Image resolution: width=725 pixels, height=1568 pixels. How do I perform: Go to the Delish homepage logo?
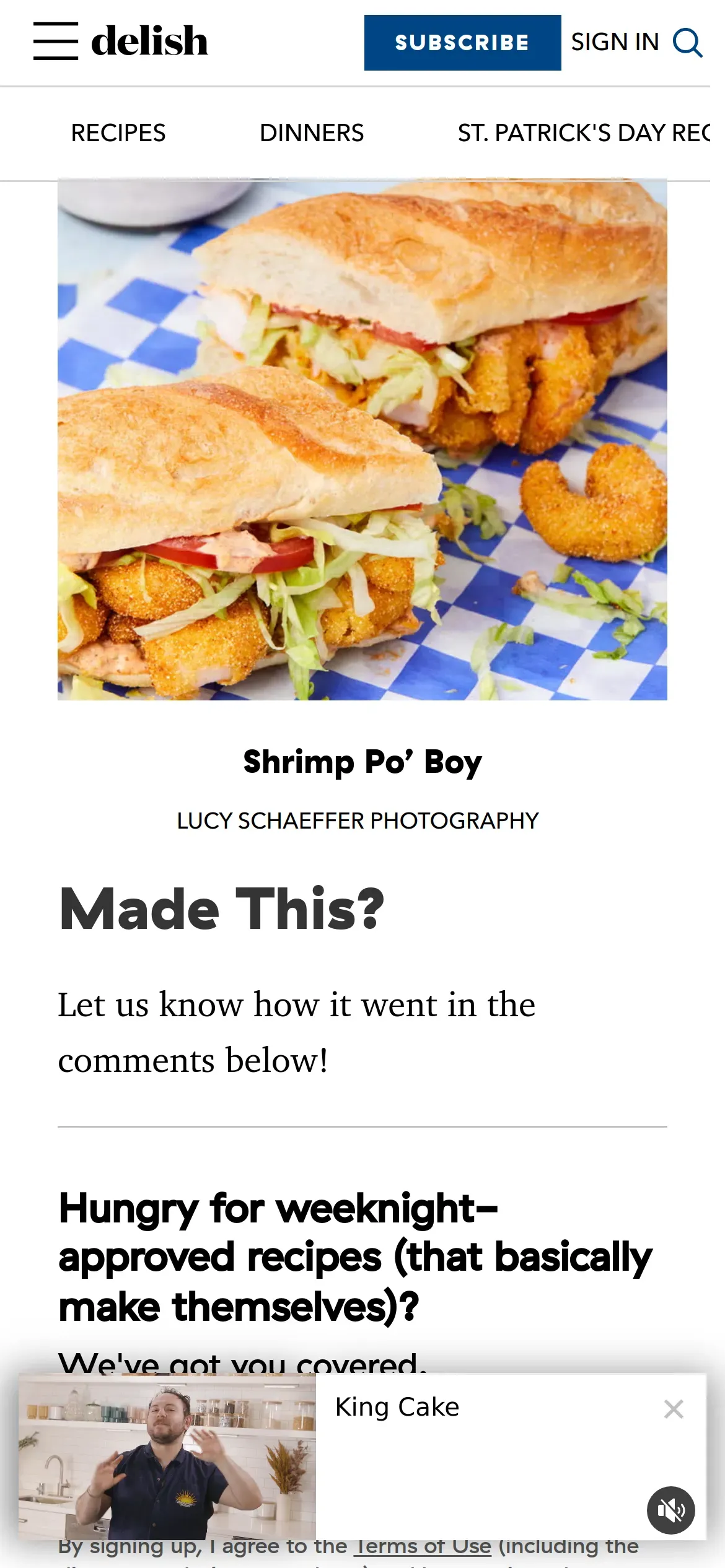coord(149,41)
